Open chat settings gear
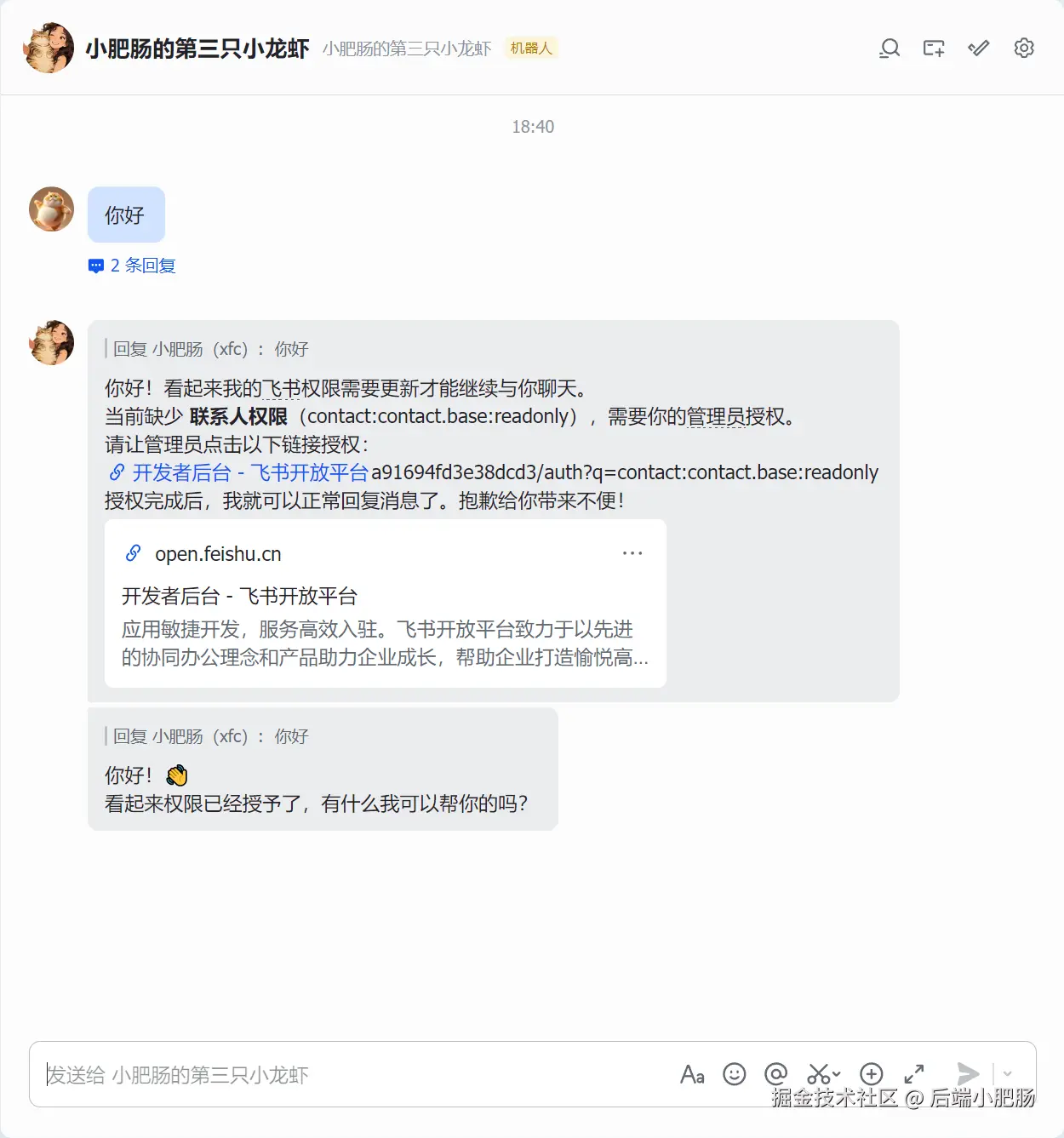Viewport: 1064px width, 1138px height. point(1024,49)
